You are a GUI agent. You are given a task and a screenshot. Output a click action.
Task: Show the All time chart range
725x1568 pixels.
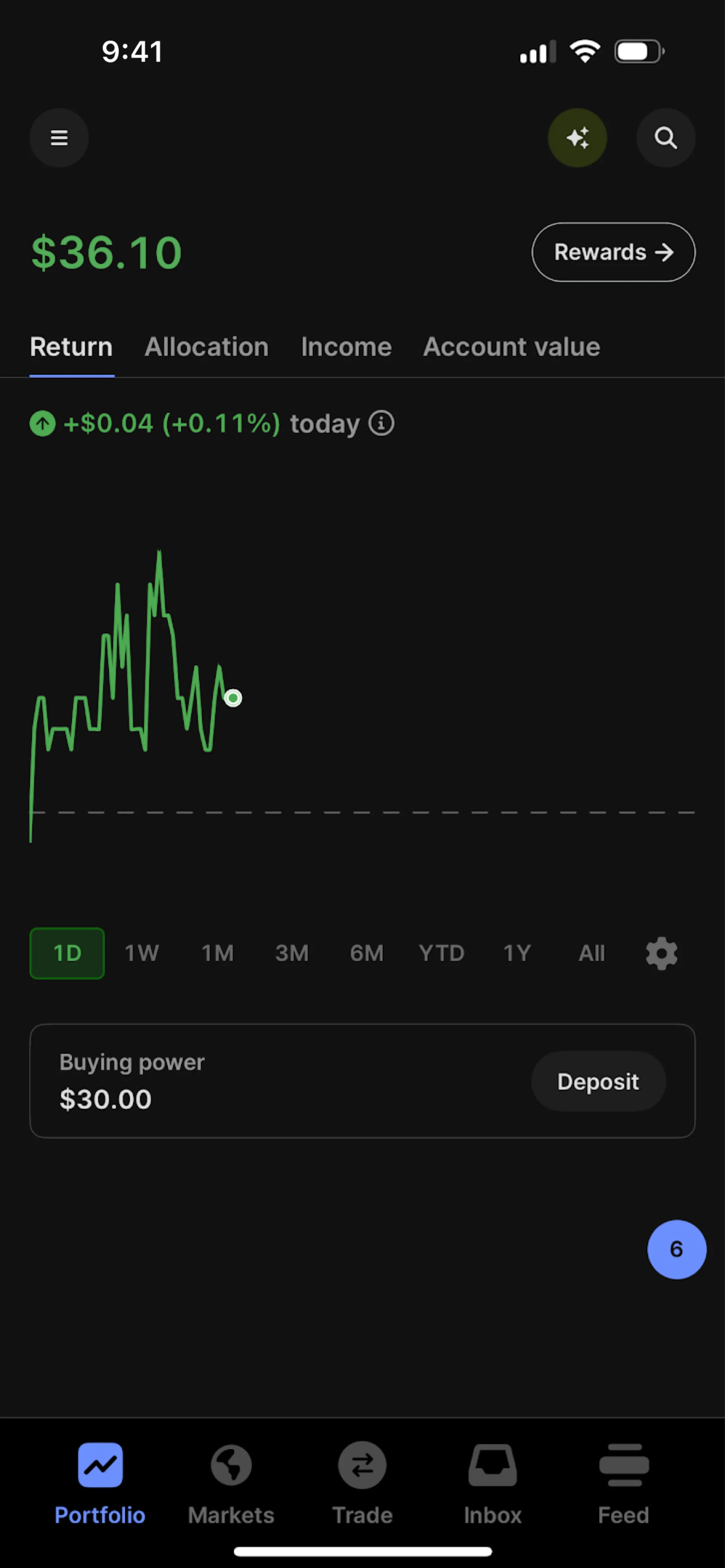(592, 953)
